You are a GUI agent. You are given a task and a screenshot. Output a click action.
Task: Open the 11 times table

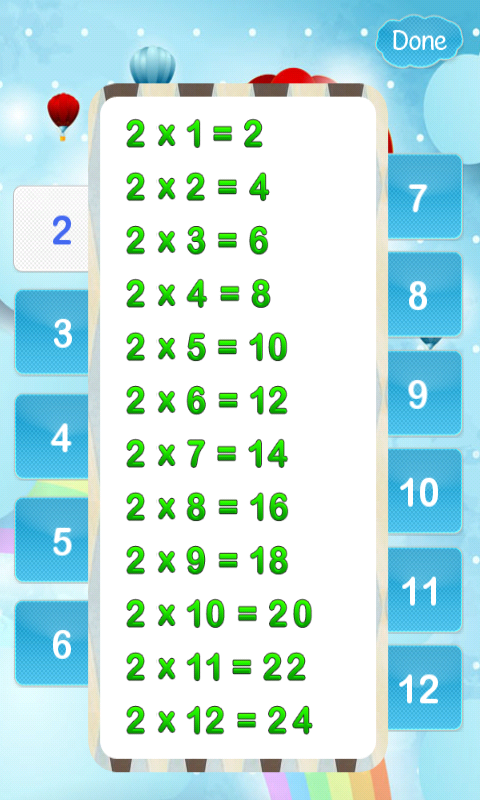424,590
